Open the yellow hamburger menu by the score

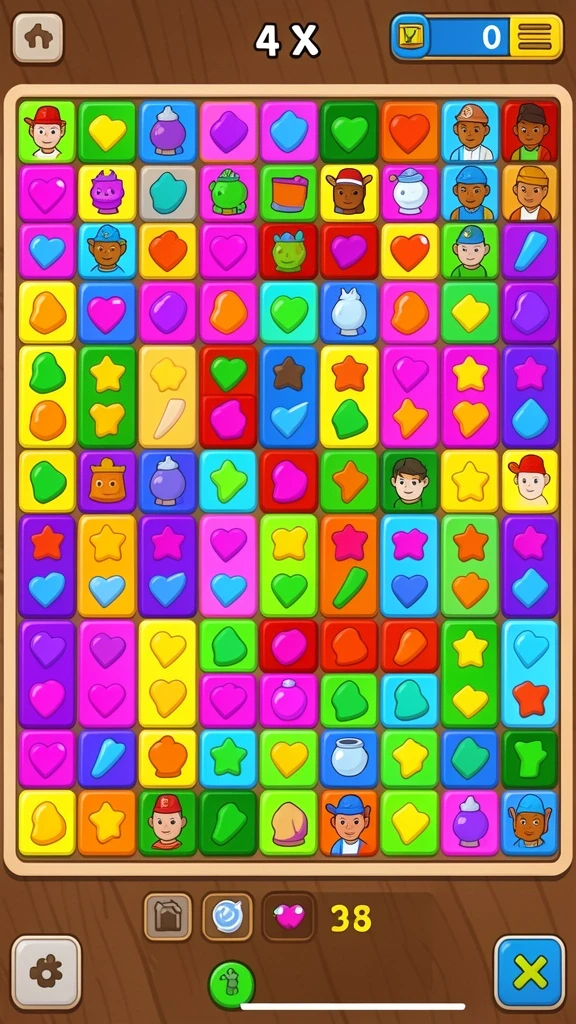535,37
